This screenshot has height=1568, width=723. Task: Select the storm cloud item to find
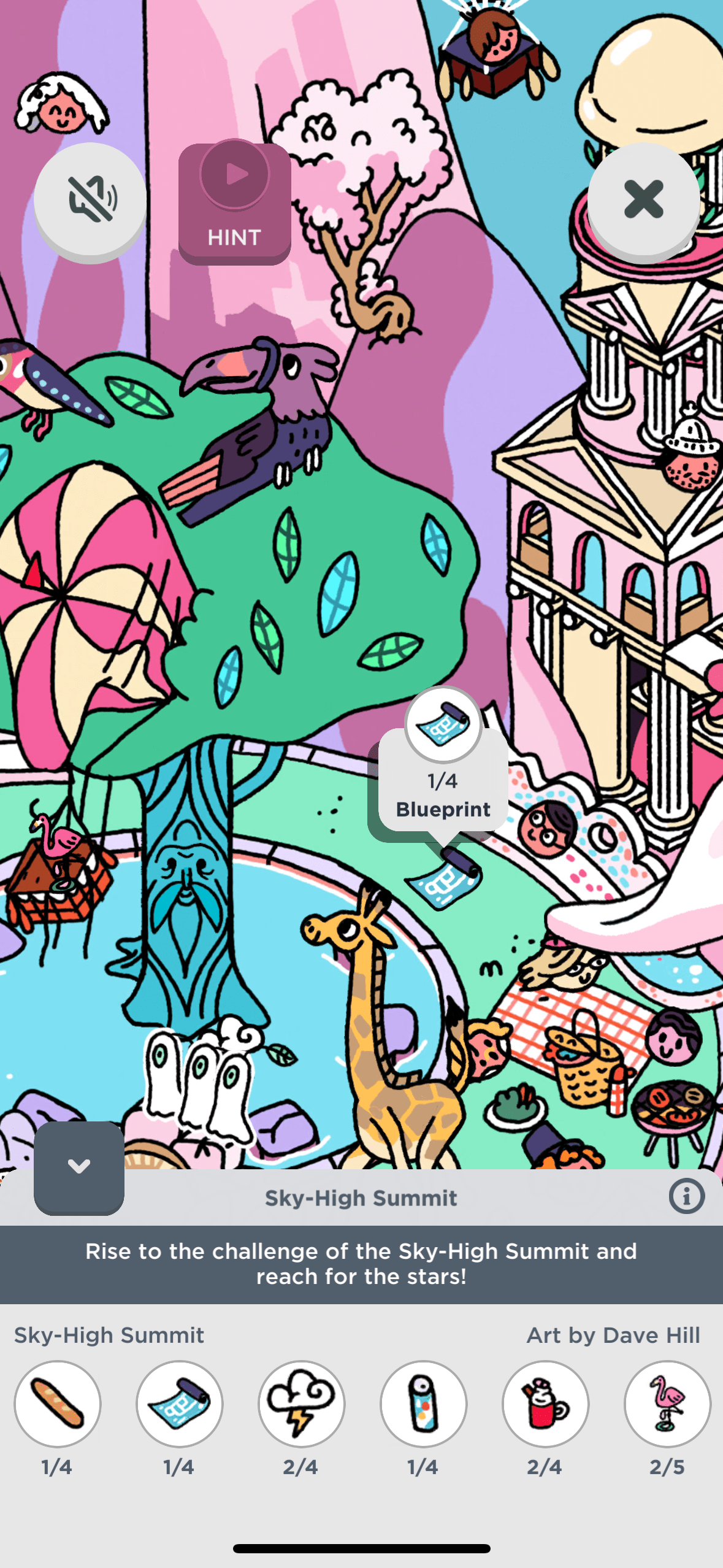click(x=301, y=1404)
